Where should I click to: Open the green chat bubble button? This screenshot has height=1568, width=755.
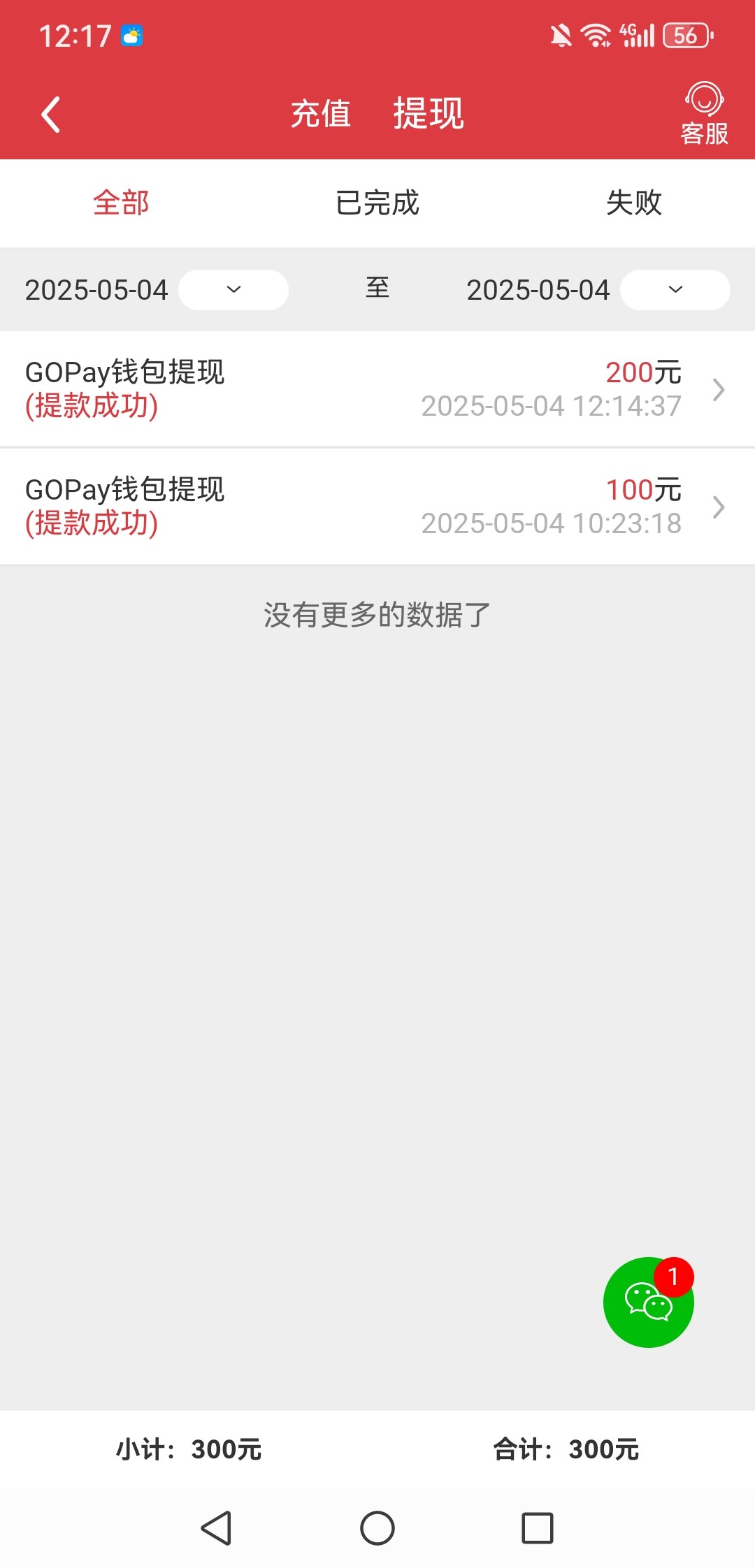point(648,1302)
